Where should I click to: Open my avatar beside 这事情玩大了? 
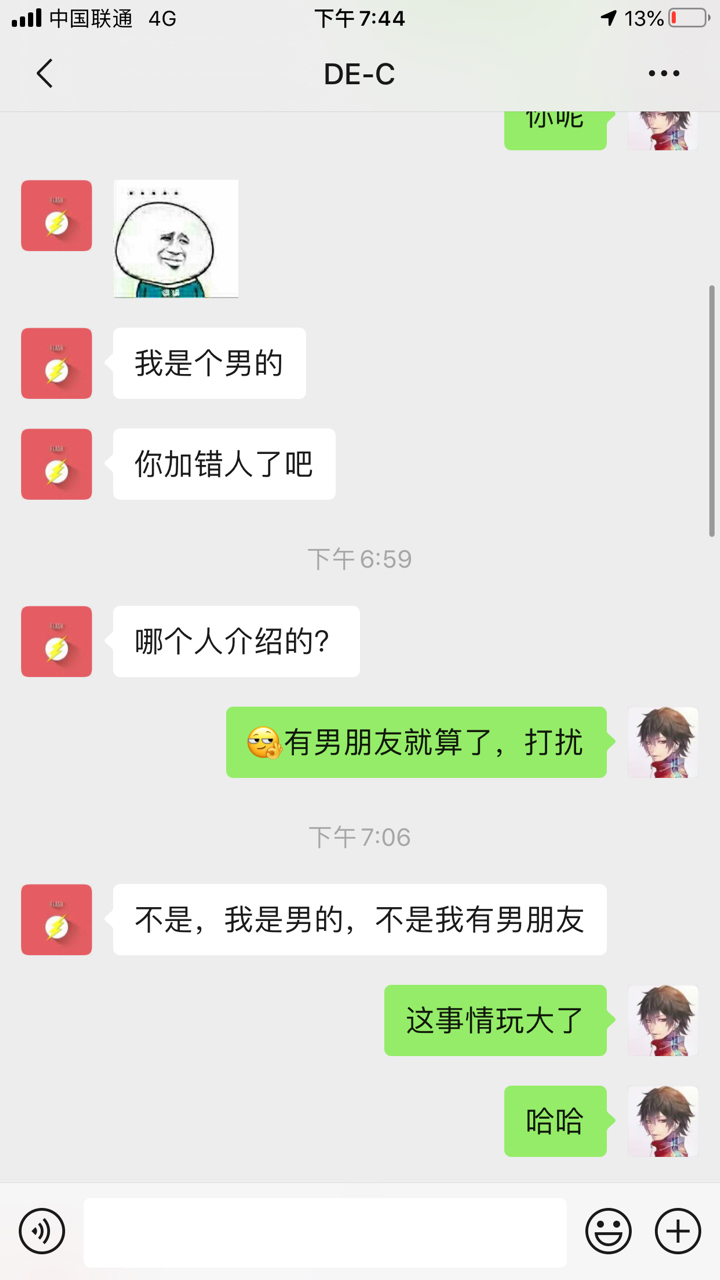[662, 1020]
